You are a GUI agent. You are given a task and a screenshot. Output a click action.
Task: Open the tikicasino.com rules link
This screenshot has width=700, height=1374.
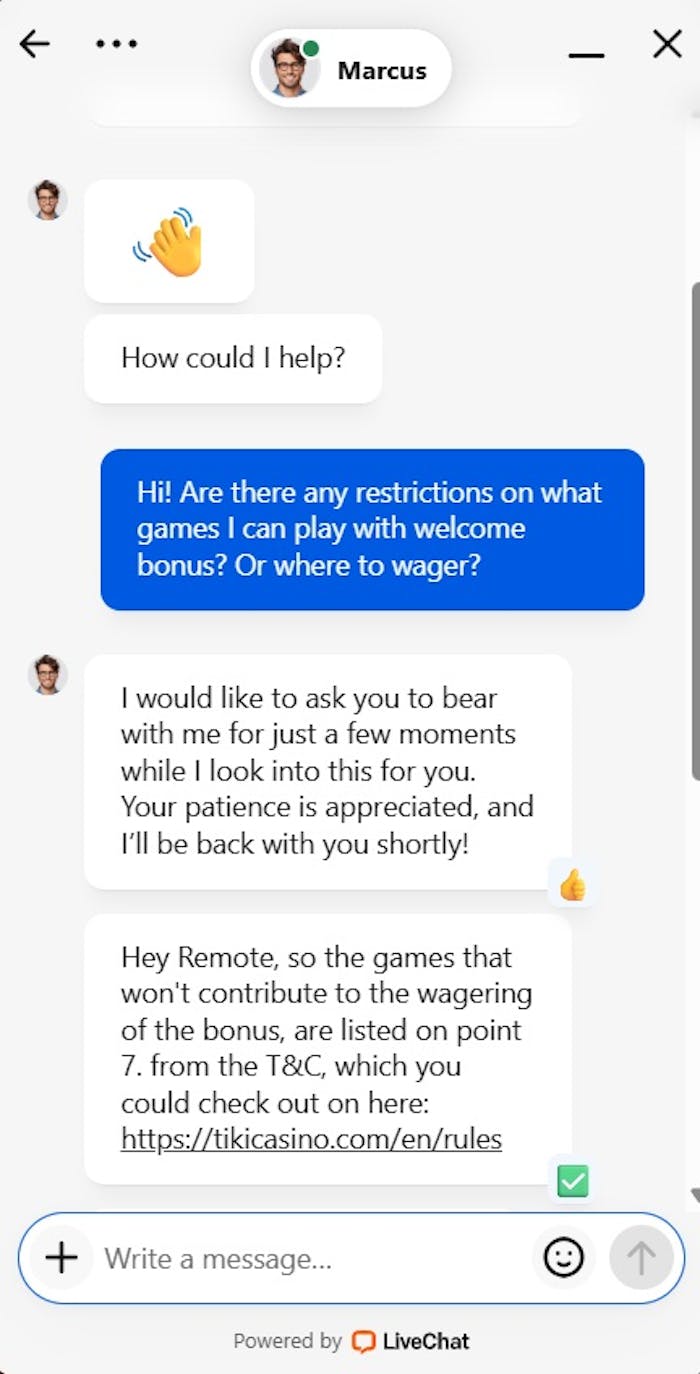[x=311, y=1138]
